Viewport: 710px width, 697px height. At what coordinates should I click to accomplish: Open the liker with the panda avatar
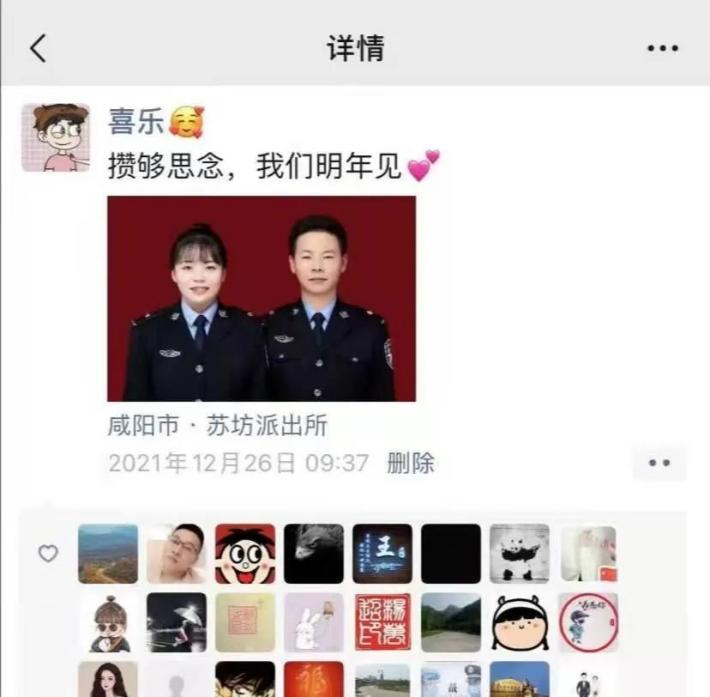519,554
